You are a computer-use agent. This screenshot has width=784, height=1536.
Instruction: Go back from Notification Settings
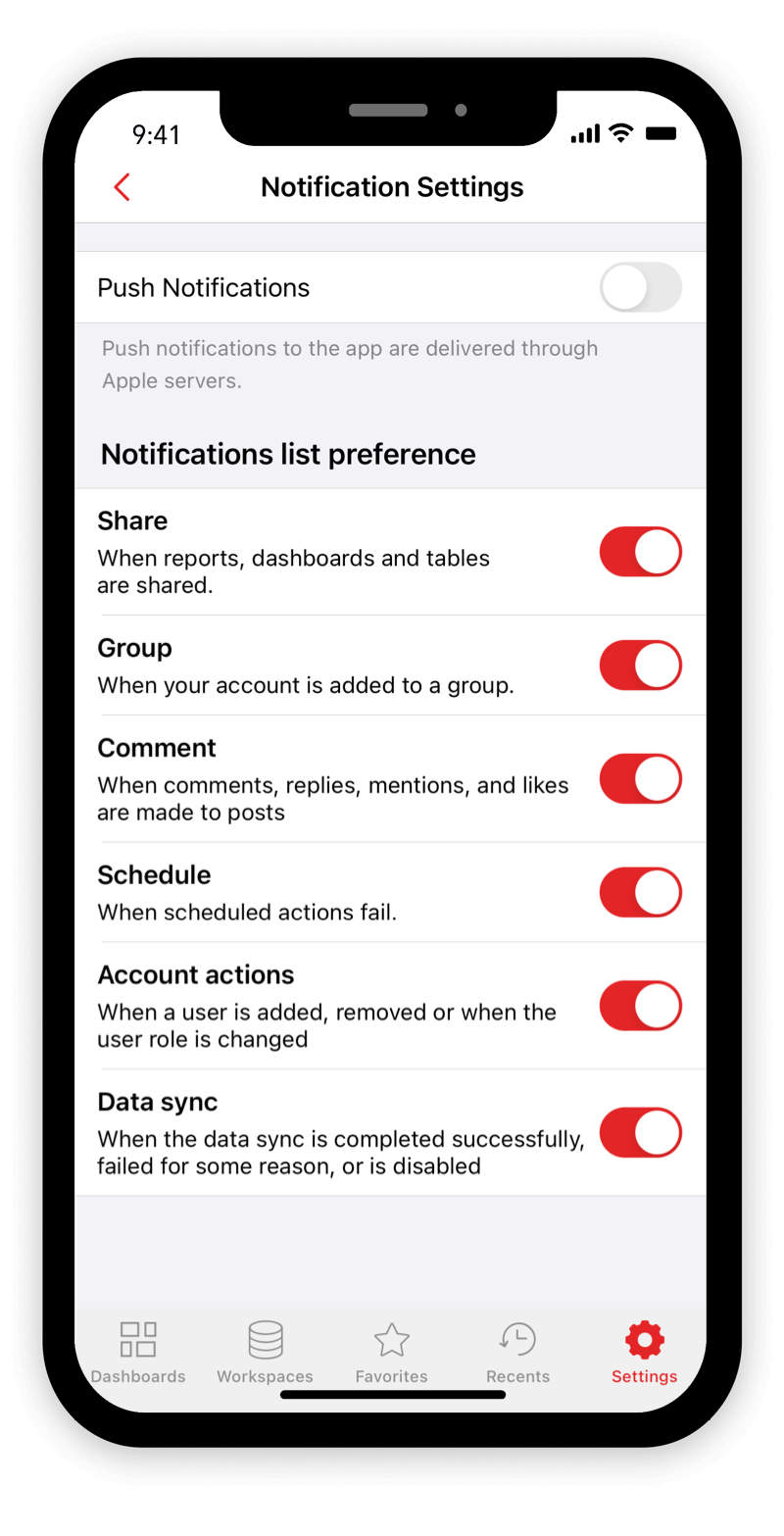[122, 186]
